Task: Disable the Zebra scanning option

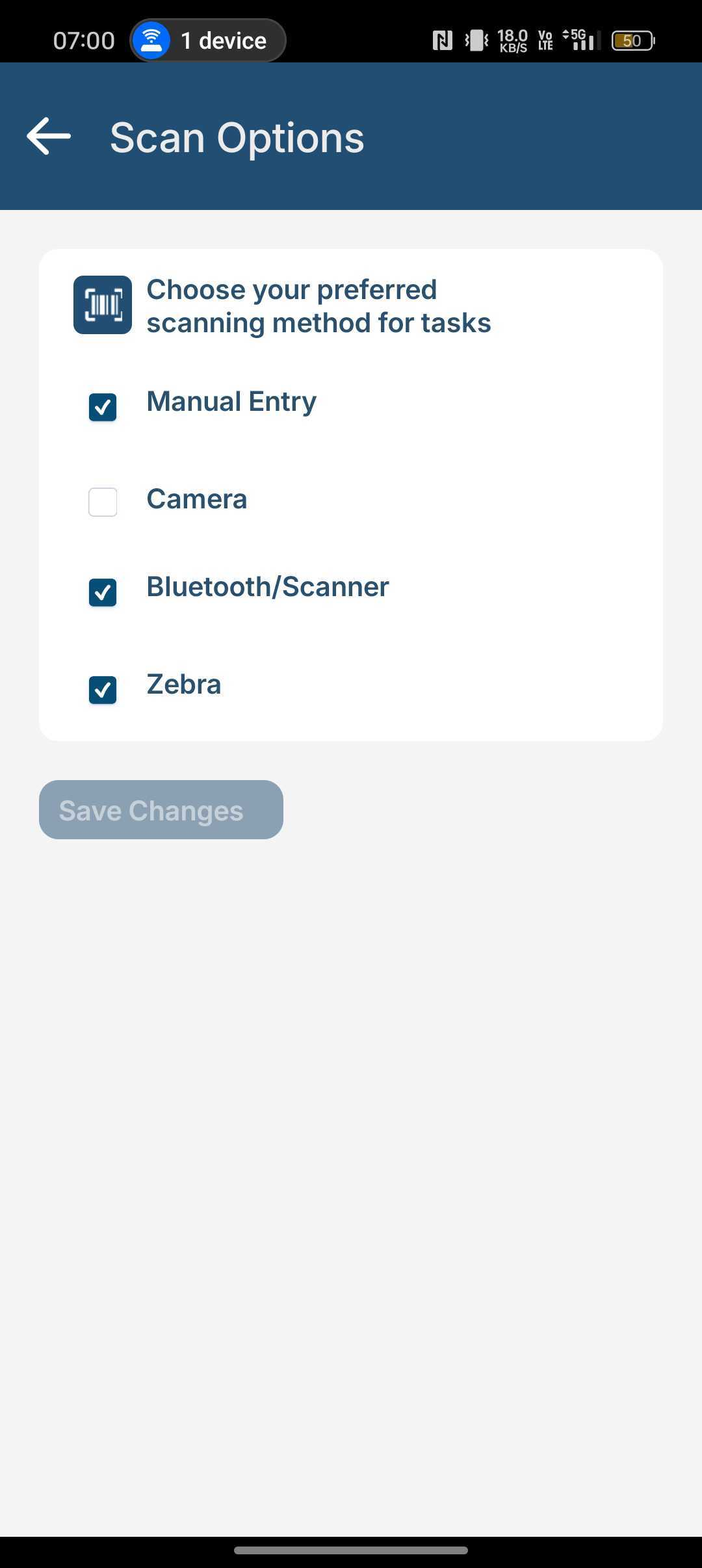Action: coord(103,690)
